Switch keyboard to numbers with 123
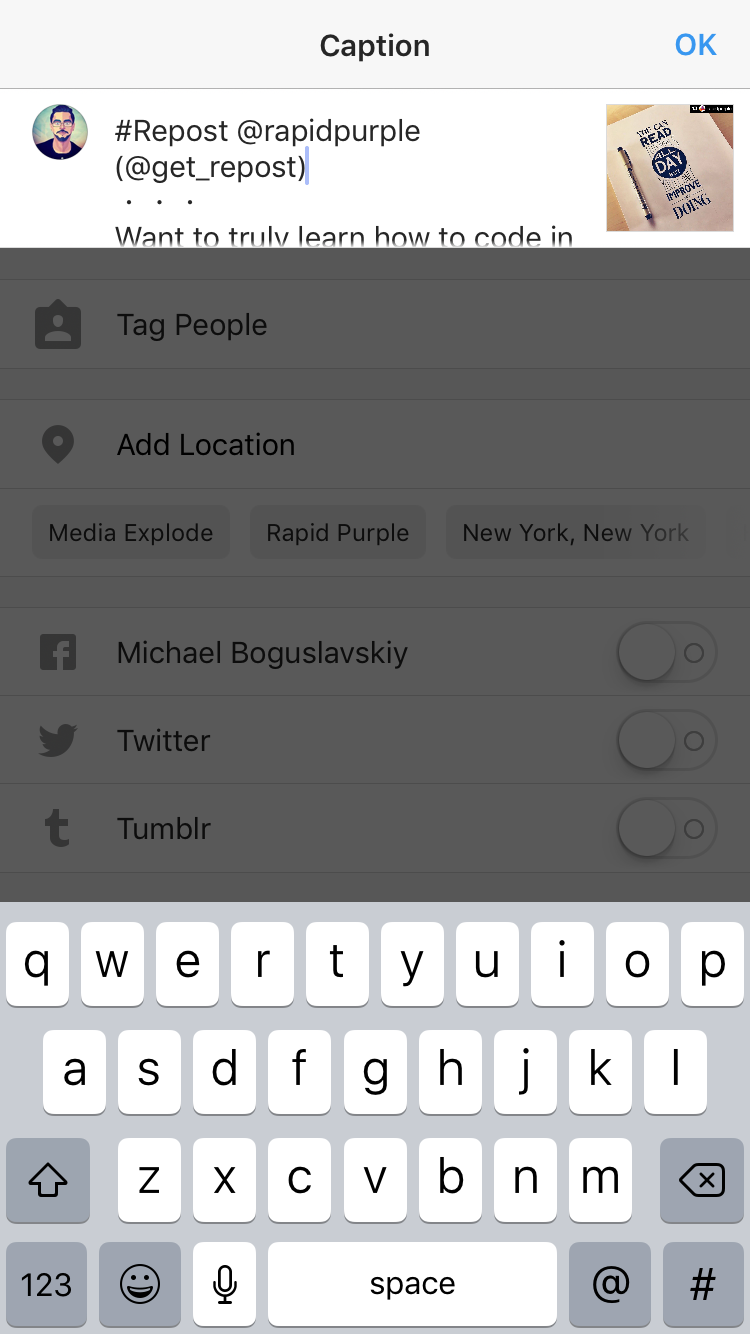This screenshot has height=1334, width=750. [x=47, y=1284]
